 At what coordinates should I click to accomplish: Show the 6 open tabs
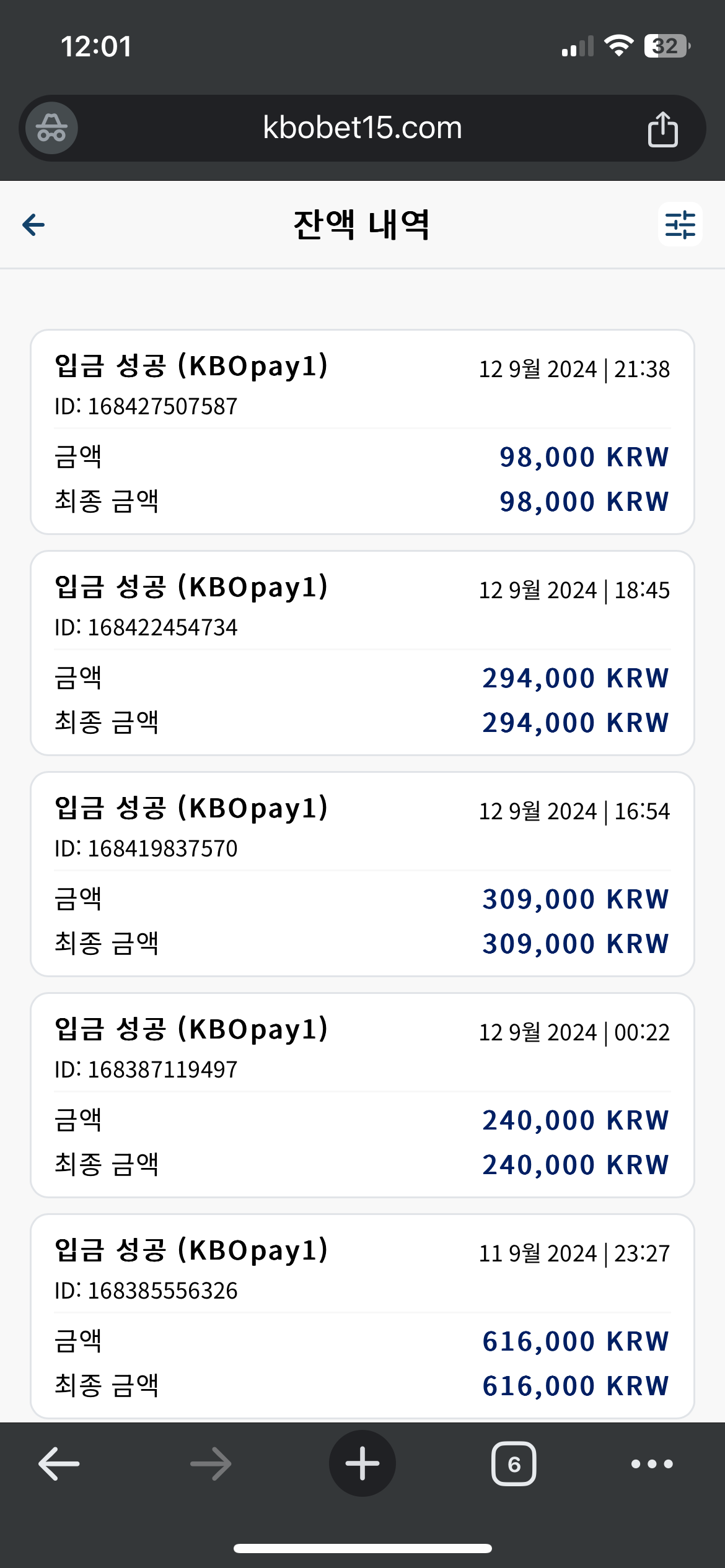click(x=514, y=1464)
